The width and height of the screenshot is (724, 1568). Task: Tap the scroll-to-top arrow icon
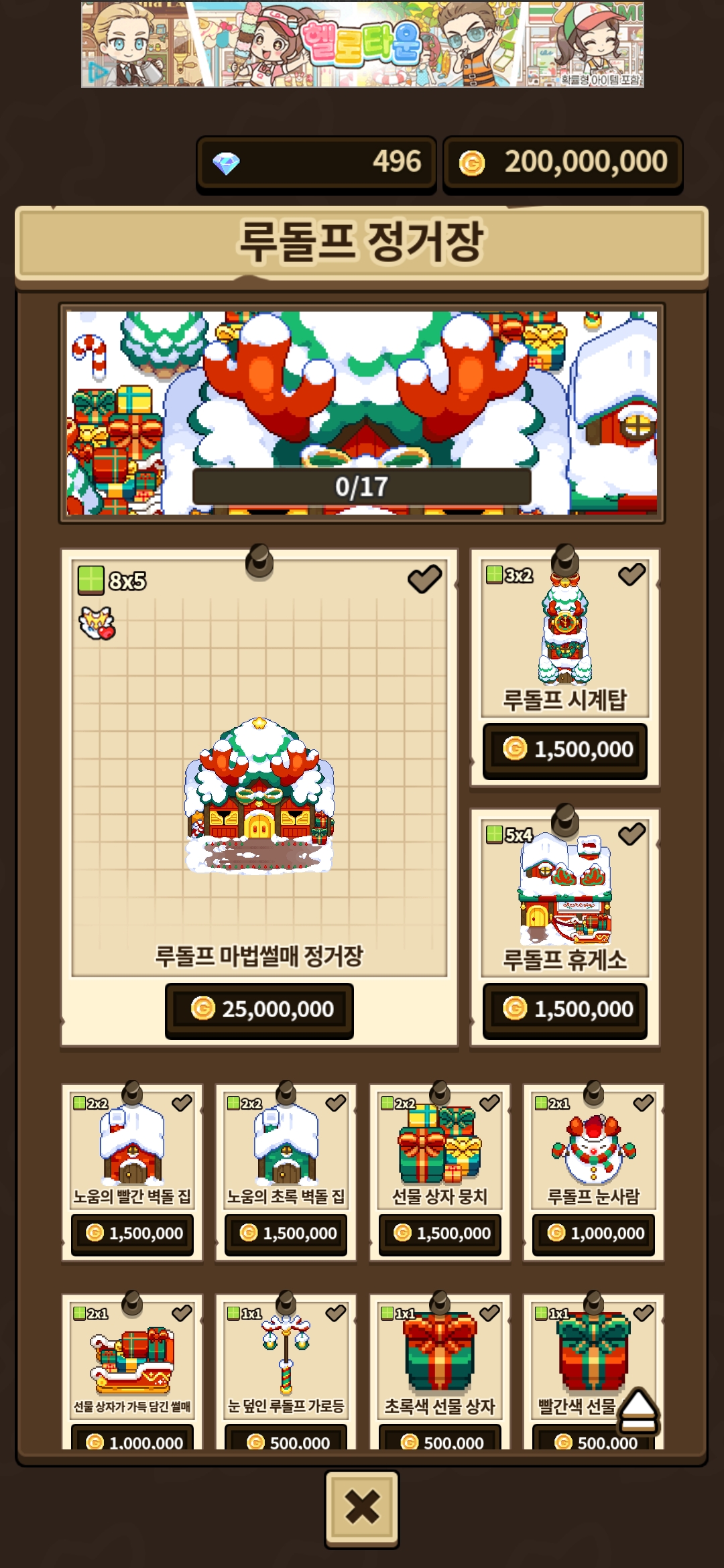639,1411
